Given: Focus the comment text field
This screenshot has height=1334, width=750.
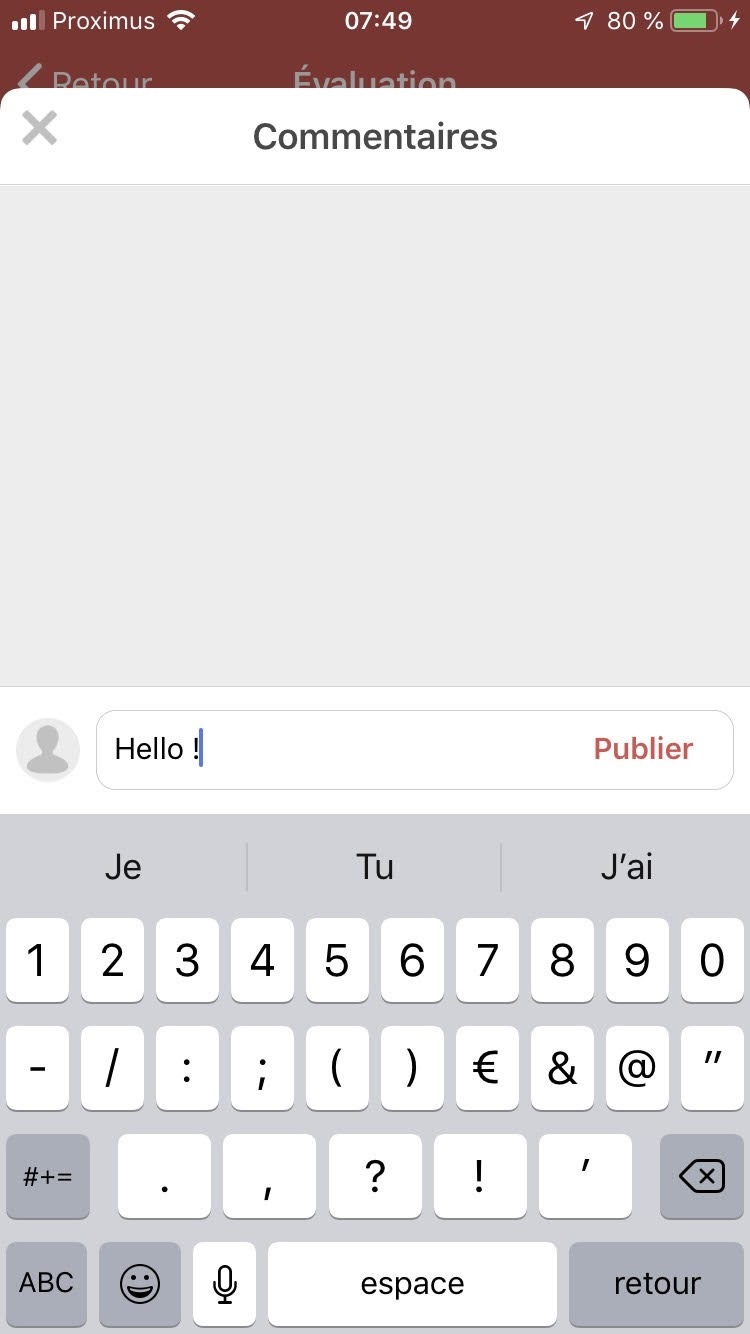Looking at the screenshot, I should (x=415, y=750).
